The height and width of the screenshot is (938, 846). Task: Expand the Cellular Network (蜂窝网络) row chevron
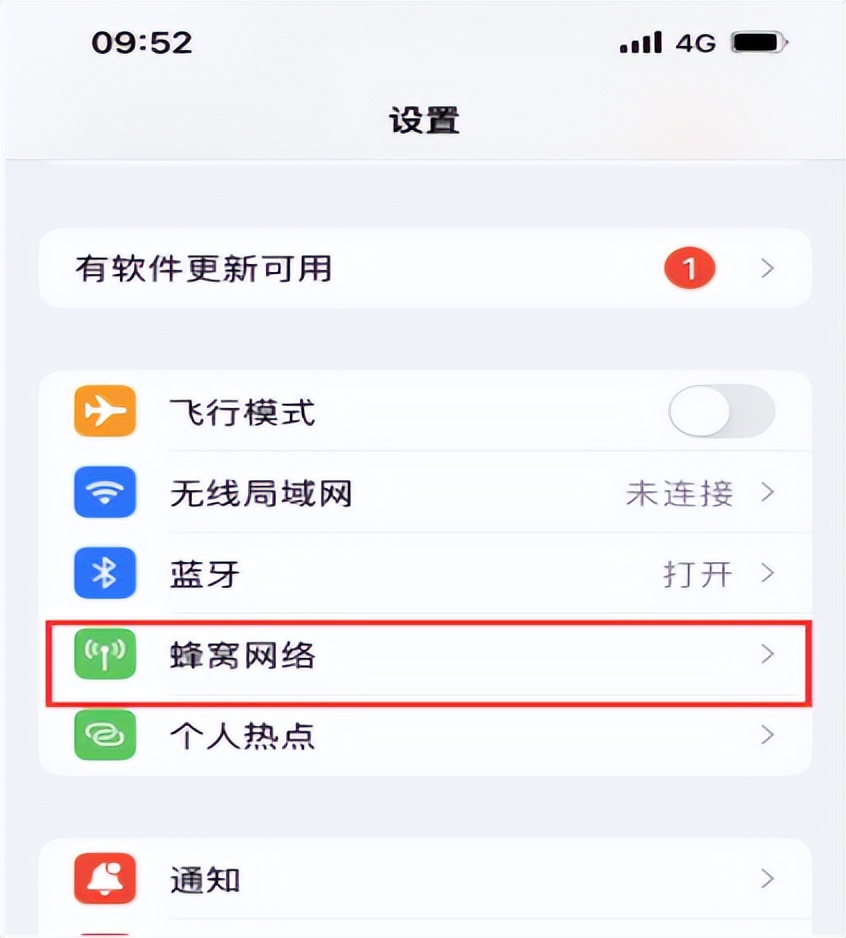tap(767, 655)
